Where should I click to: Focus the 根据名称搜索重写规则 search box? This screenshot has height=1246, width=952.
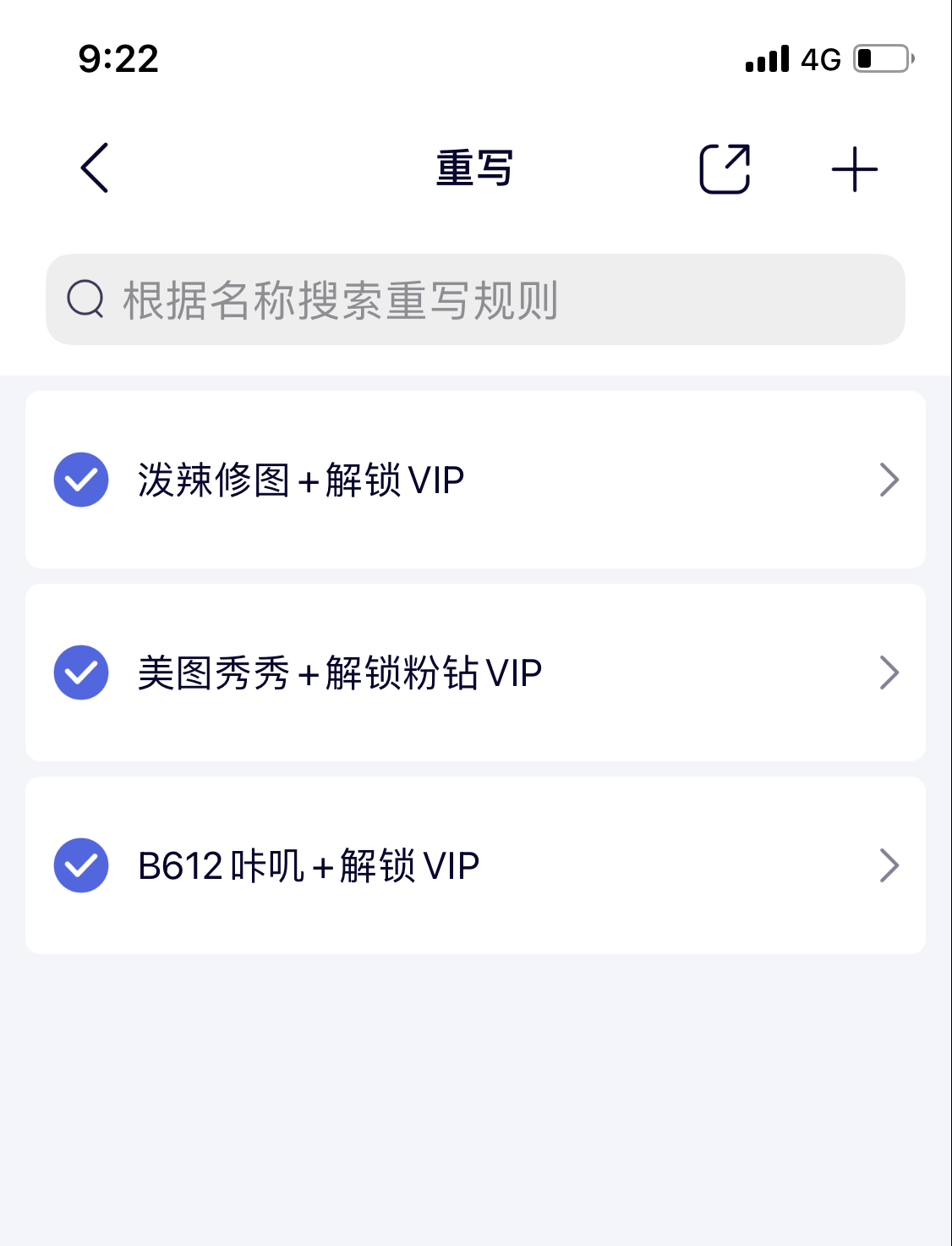(x=475, y=299)
